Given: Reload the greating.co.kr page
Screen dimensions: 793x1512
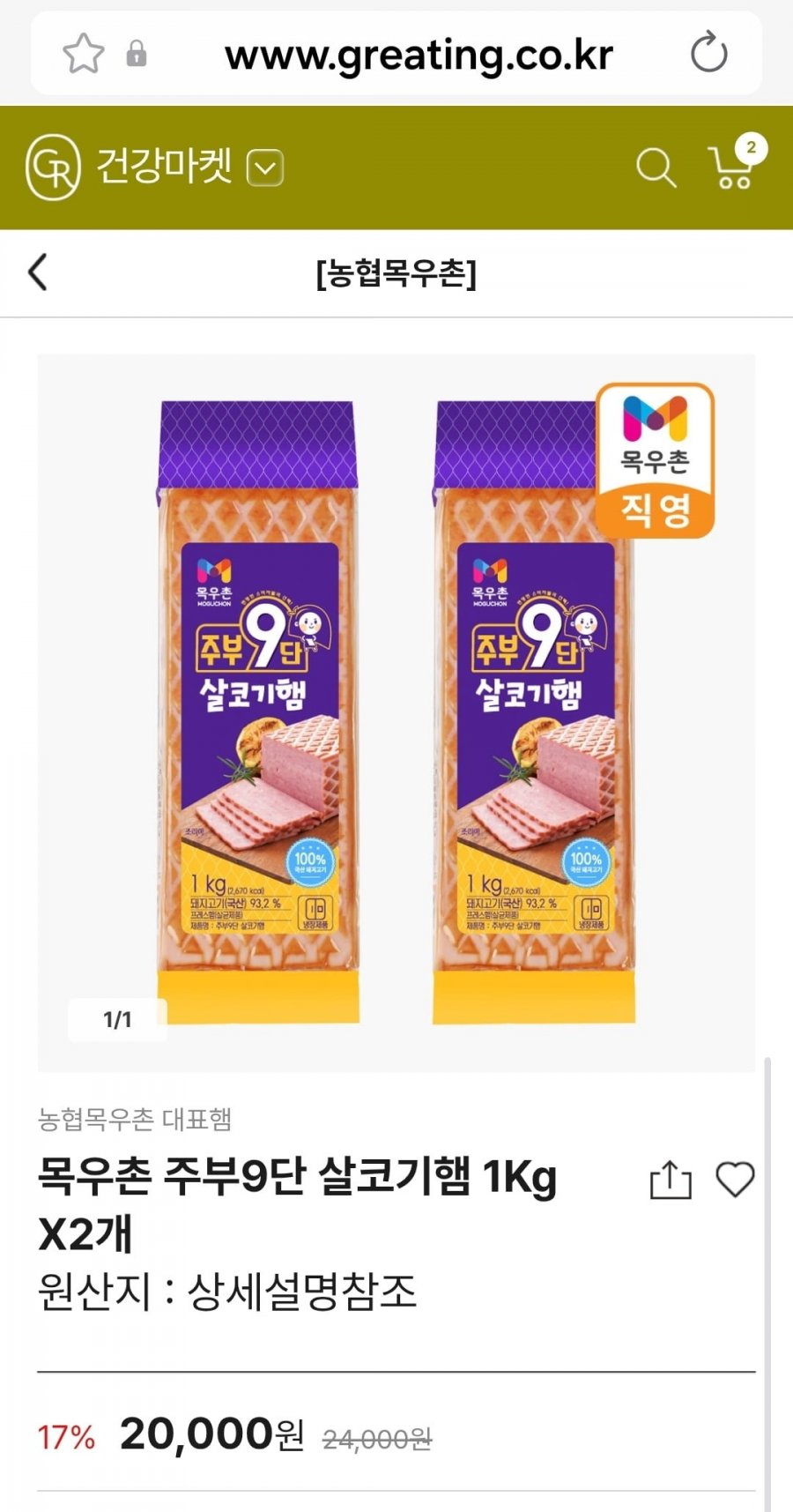Looking at the screenshot, I should (x=708, y=53).
